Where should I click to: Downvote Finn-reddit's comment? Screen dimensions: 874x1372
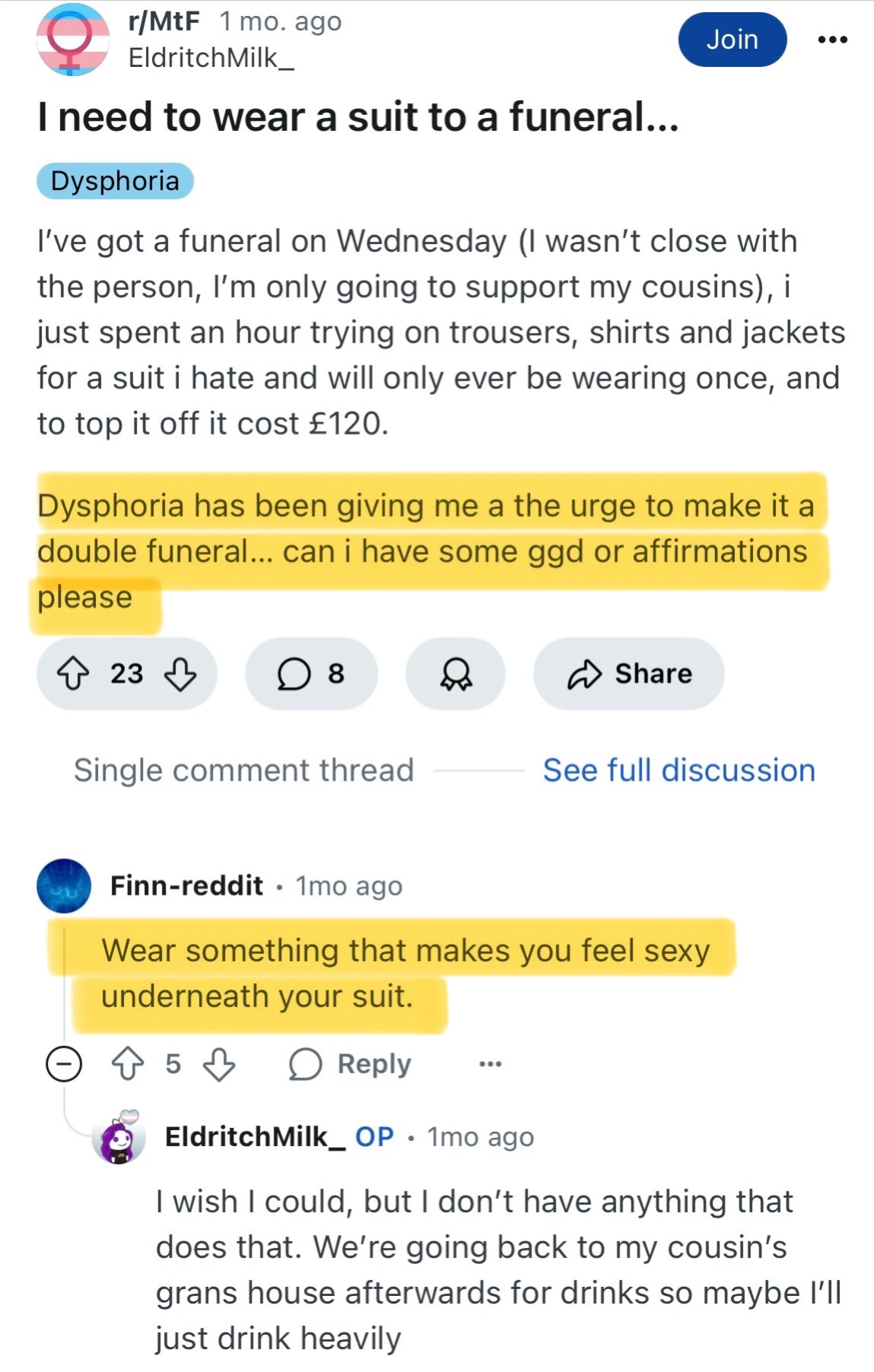[219, 1063]
